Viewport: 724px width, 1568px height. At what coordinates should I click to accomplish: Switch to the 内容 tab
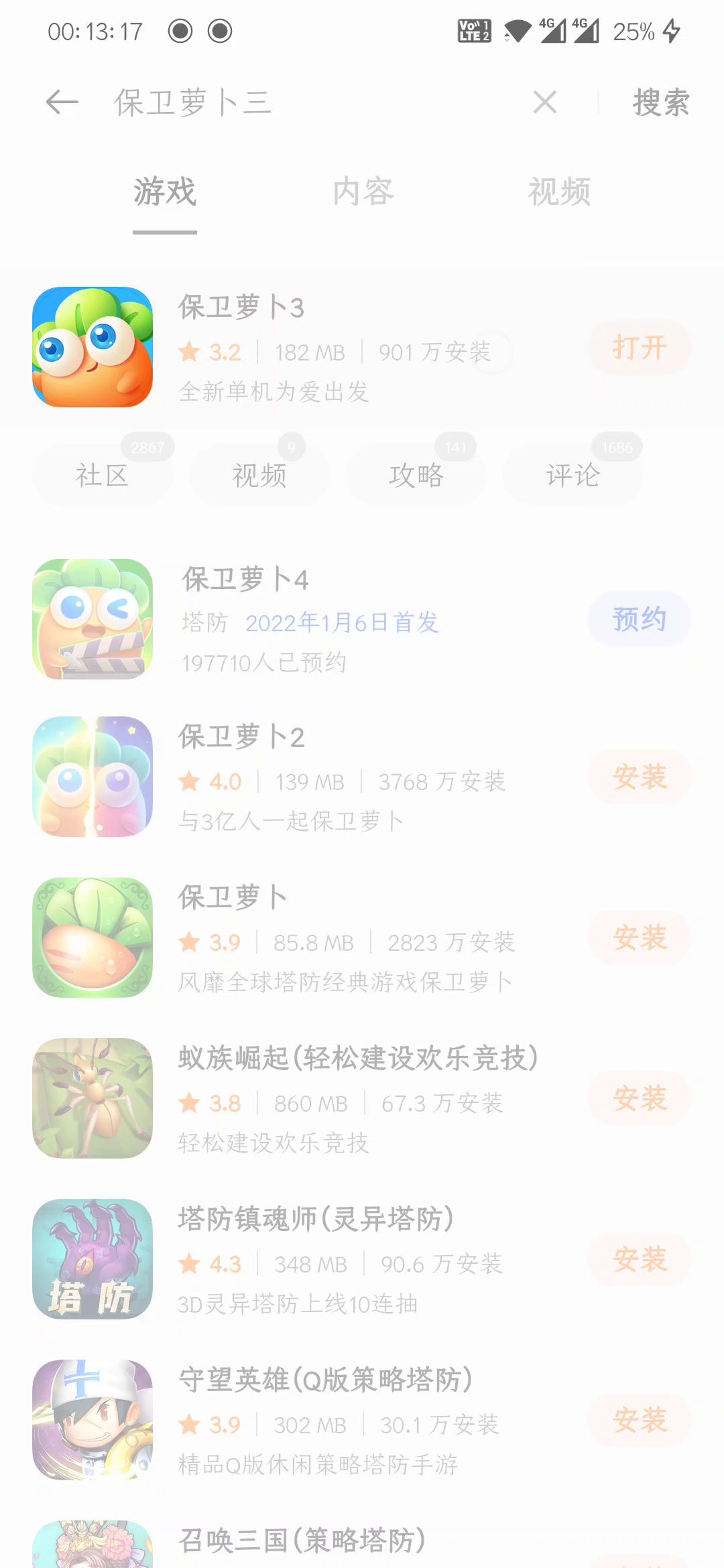(x=363, y=192)
